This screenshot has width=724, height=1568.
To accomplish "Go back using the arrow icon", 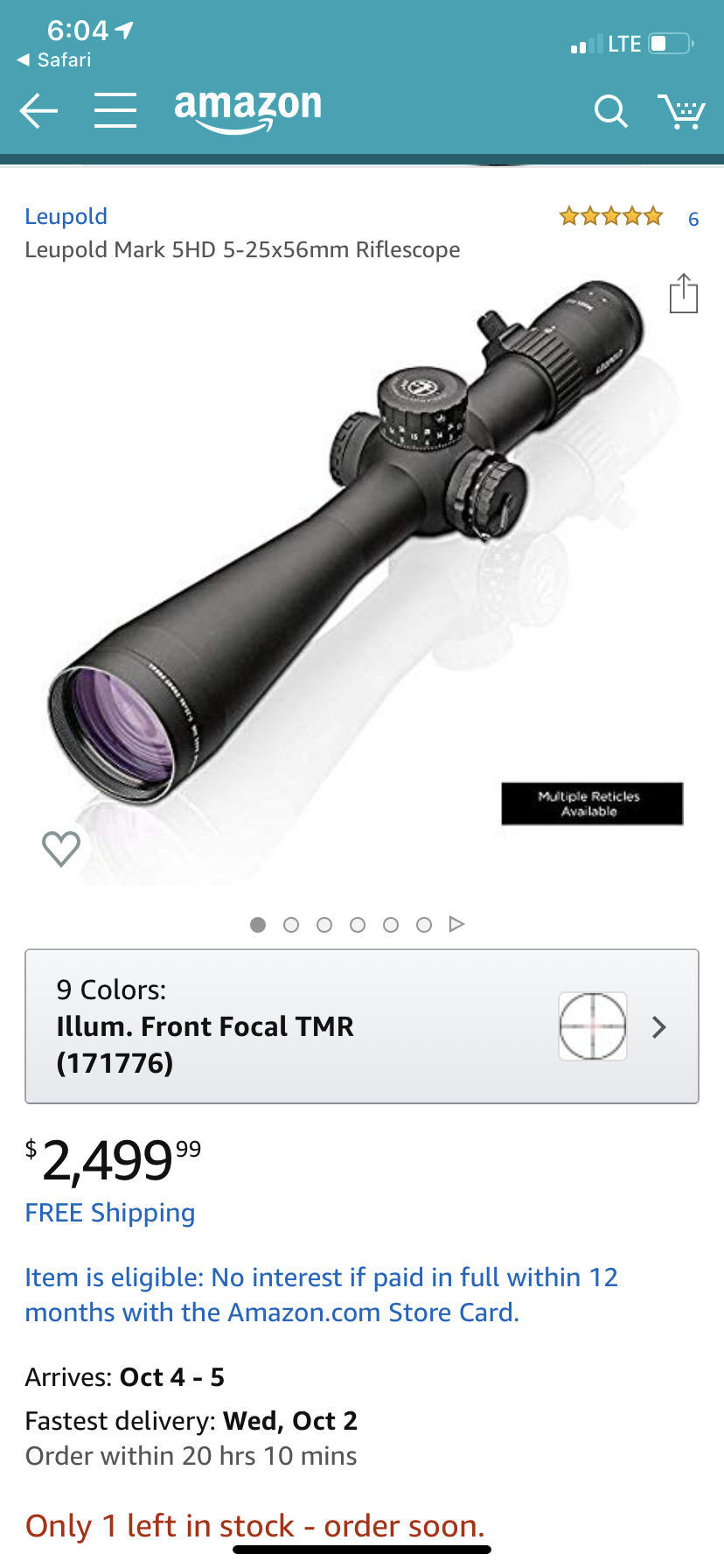I will pos(38,111).
